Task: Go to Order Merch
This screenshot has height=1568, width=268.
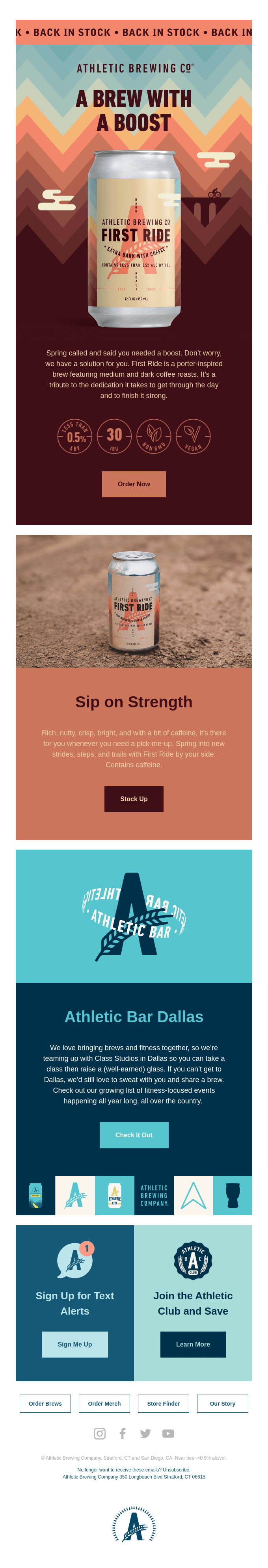Action: coord(104,1403)
